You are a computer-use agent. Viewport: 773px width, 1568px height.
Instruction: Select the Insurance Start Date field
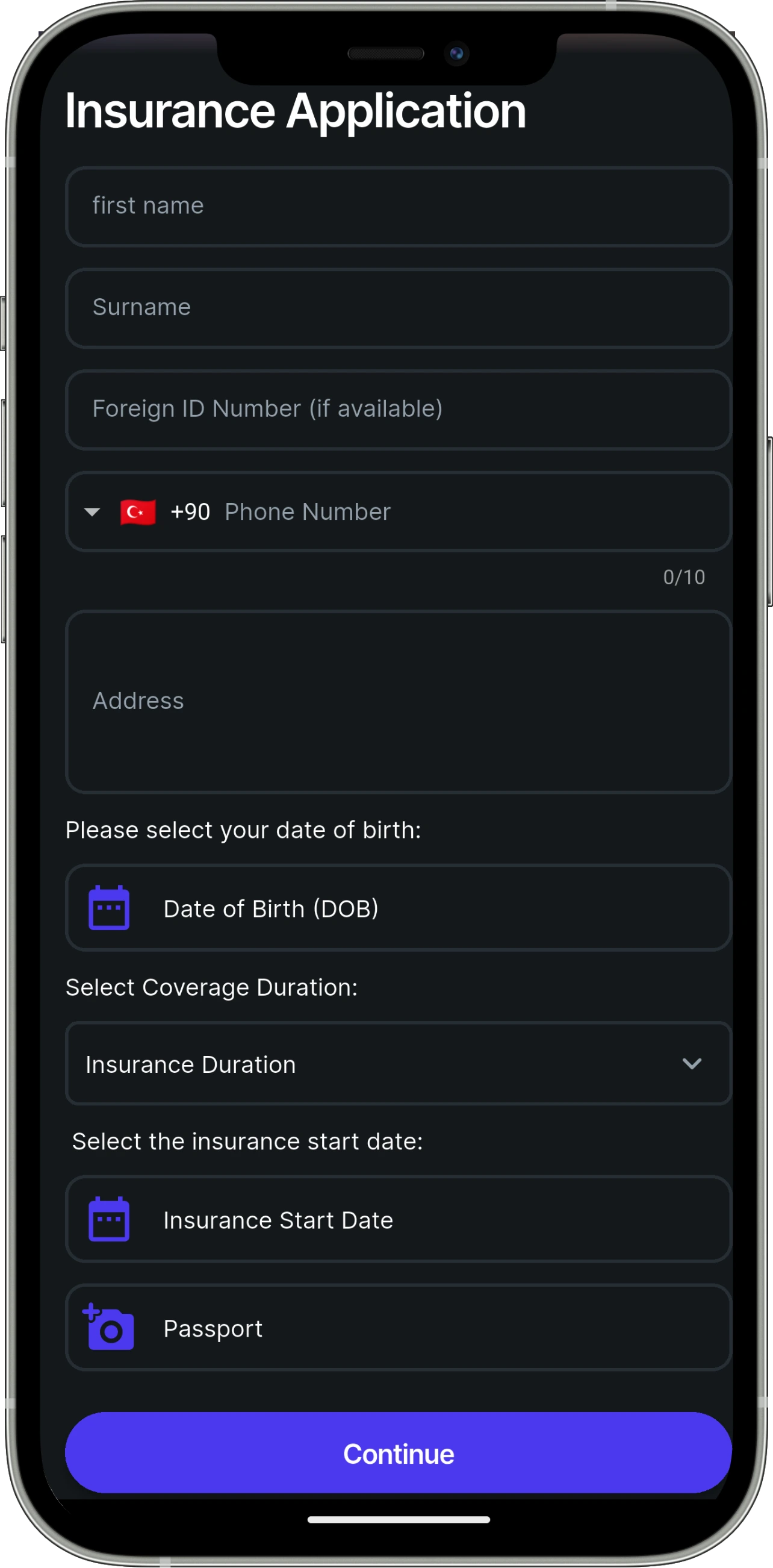(x=399, y=1219)
